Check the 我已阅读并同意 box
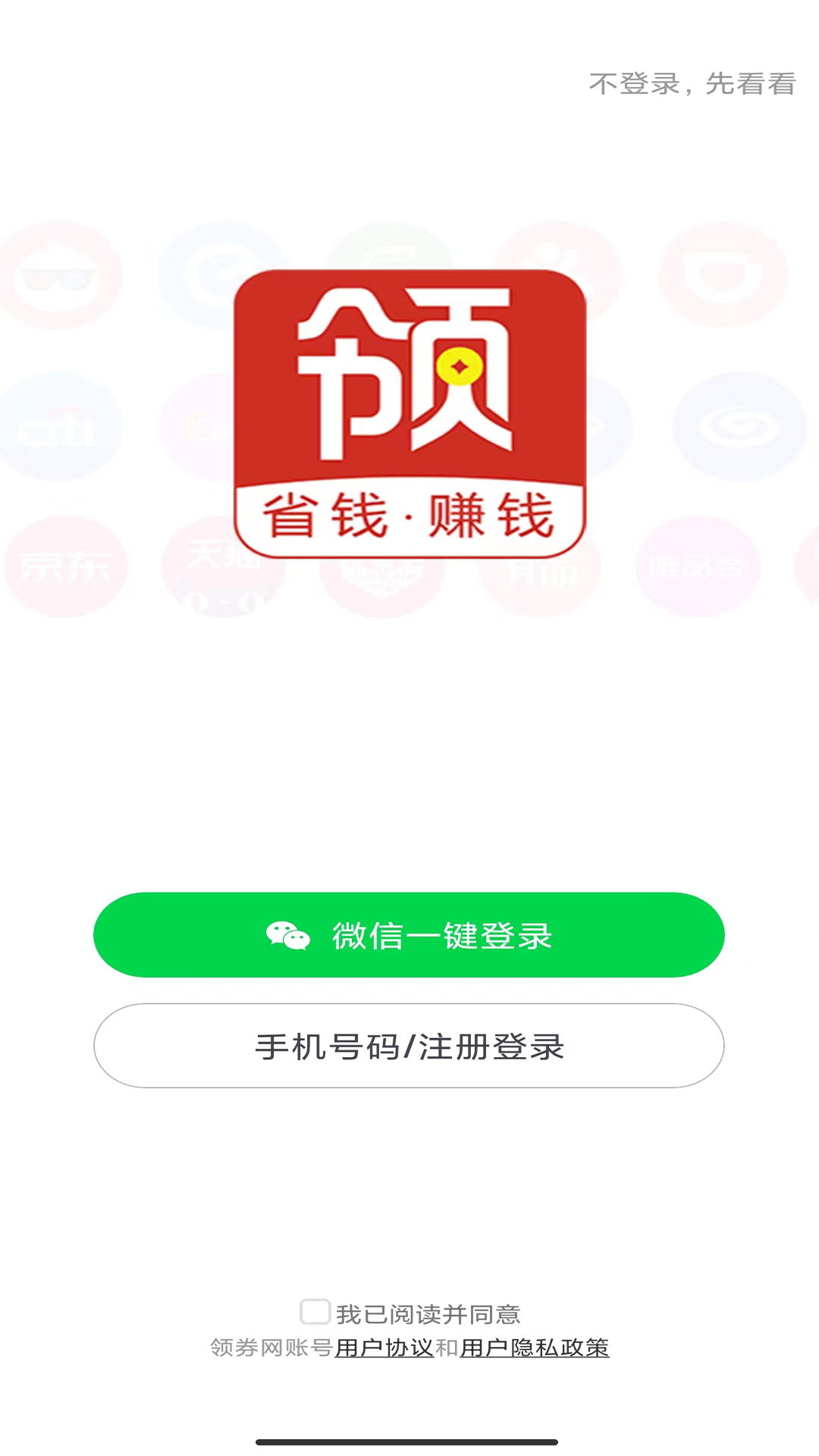Image resolution: width=819 pixels, height=1456 pixels. (x=315, y=1311)
